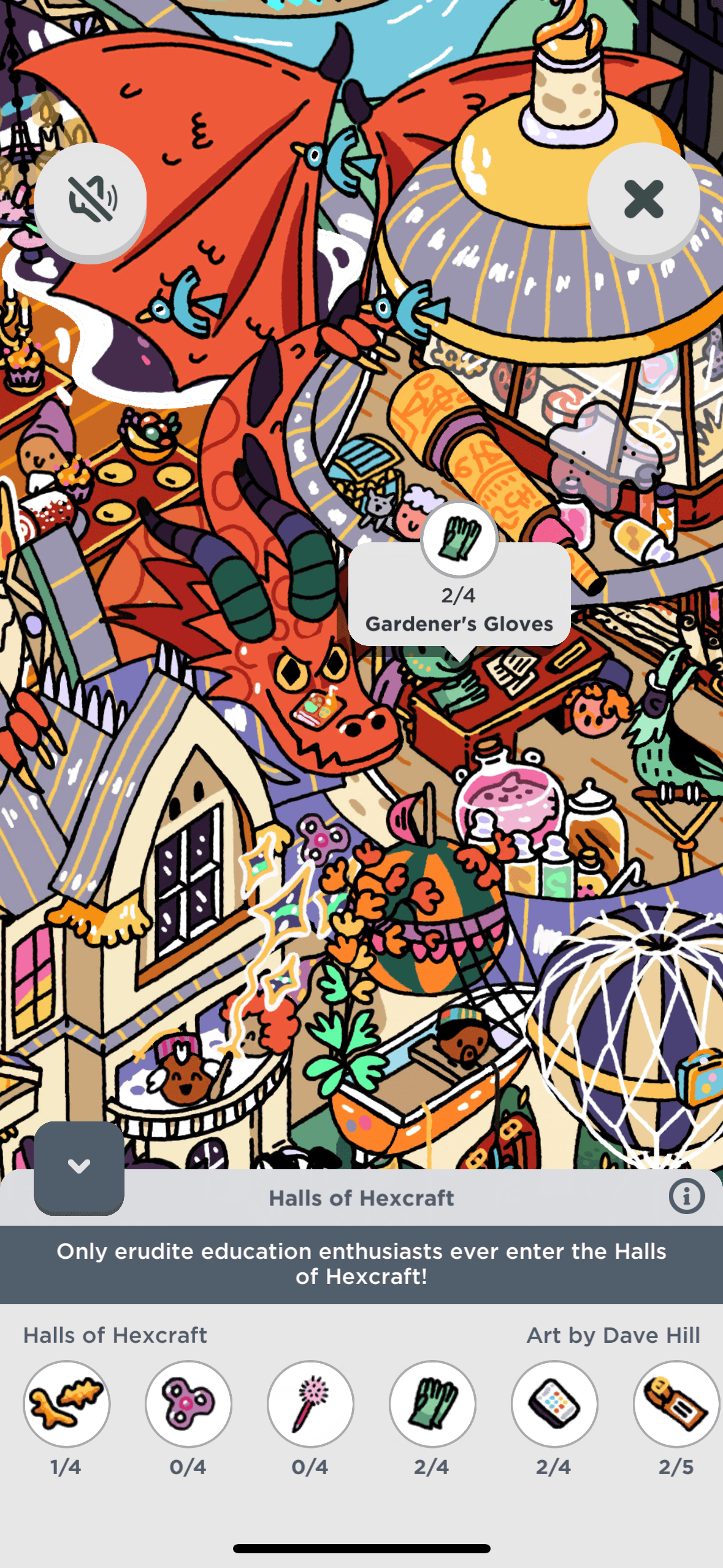This screenshot has width=723, height=1568.
Task: Select the green gloves item at 2/4
Action: click(x=432, y=1404)
